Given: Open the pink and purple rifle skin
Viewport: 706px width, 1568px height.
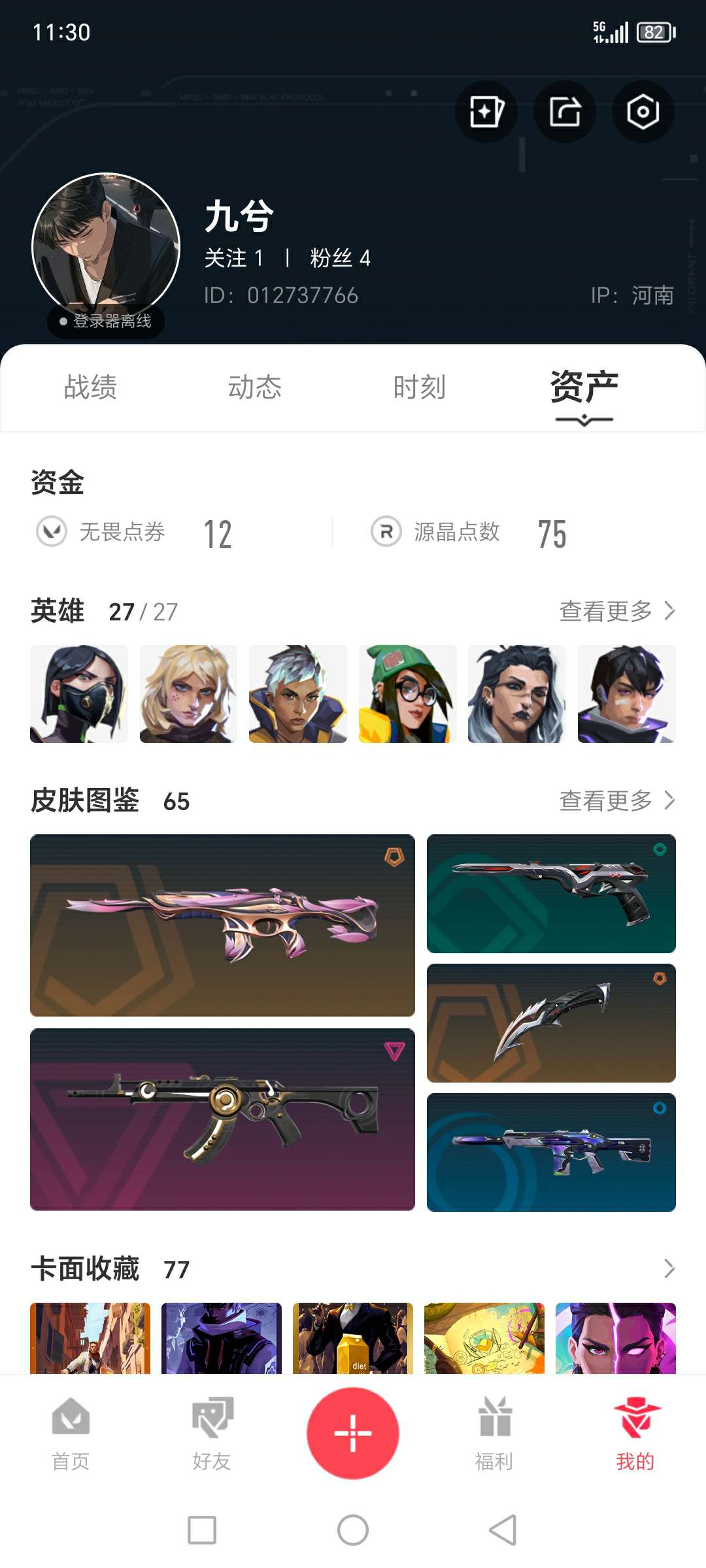Looking at the screenshot, I should point(222,925).
